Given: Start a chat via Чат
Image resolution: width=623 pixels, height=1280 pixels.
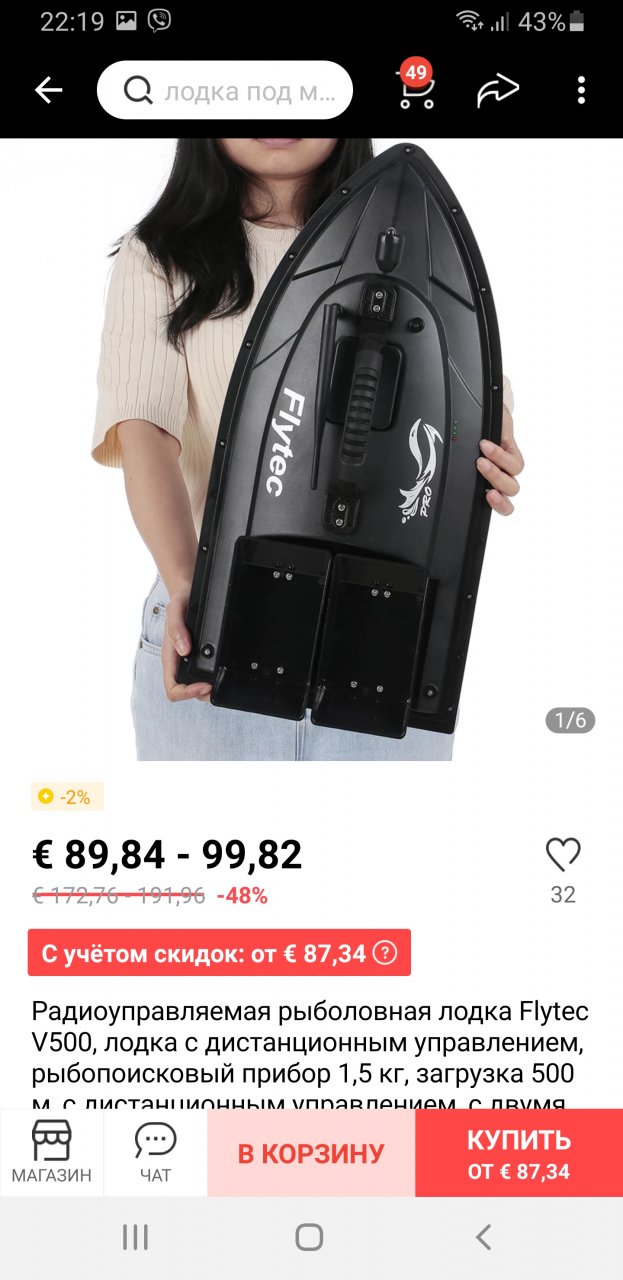Looking at the screenshot, I should pyautogui.click(x=155, y=1153).
